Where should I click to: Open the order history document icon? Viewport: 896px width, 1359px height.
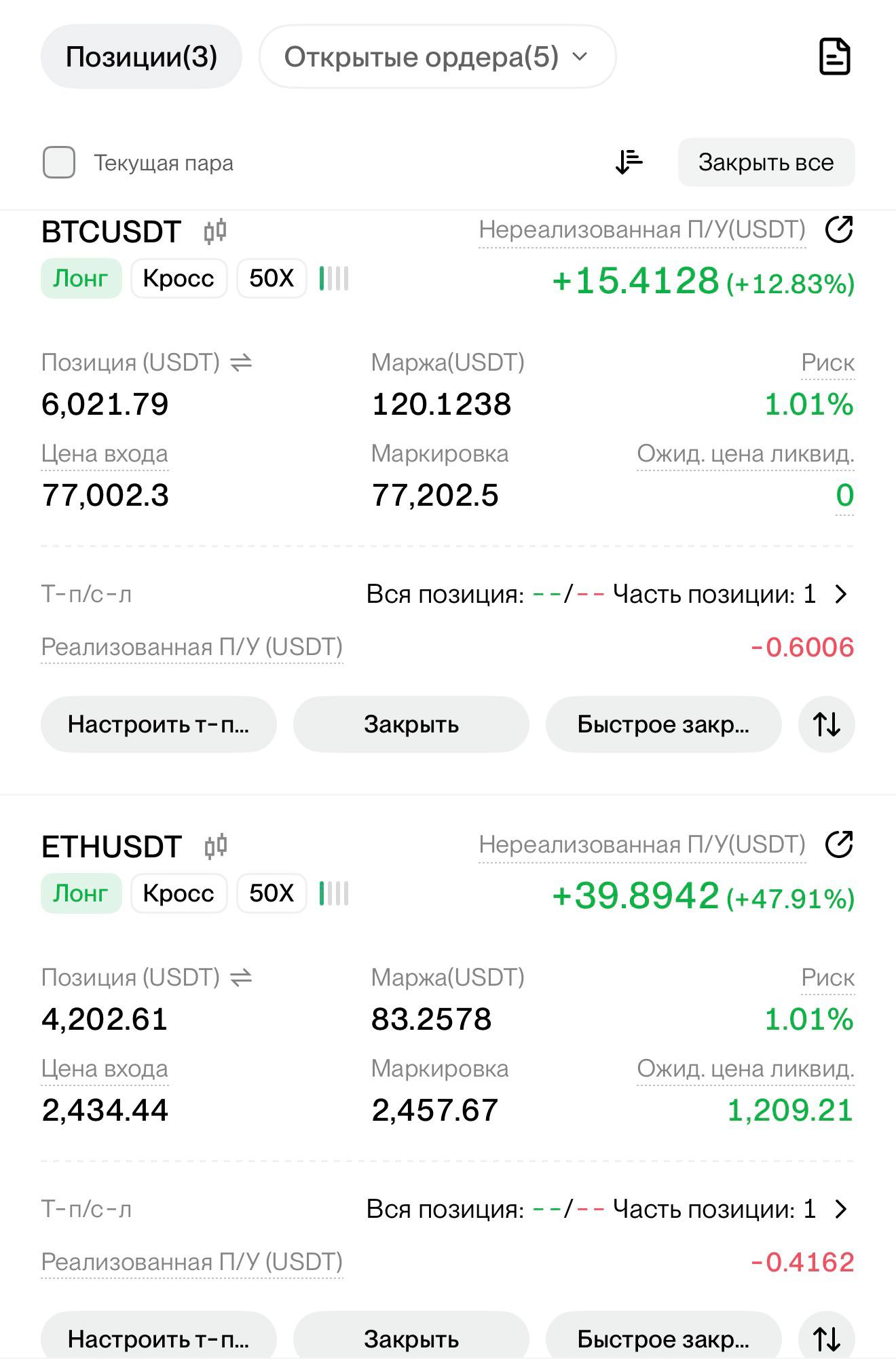pyautogui.click(x=834, y=56)
